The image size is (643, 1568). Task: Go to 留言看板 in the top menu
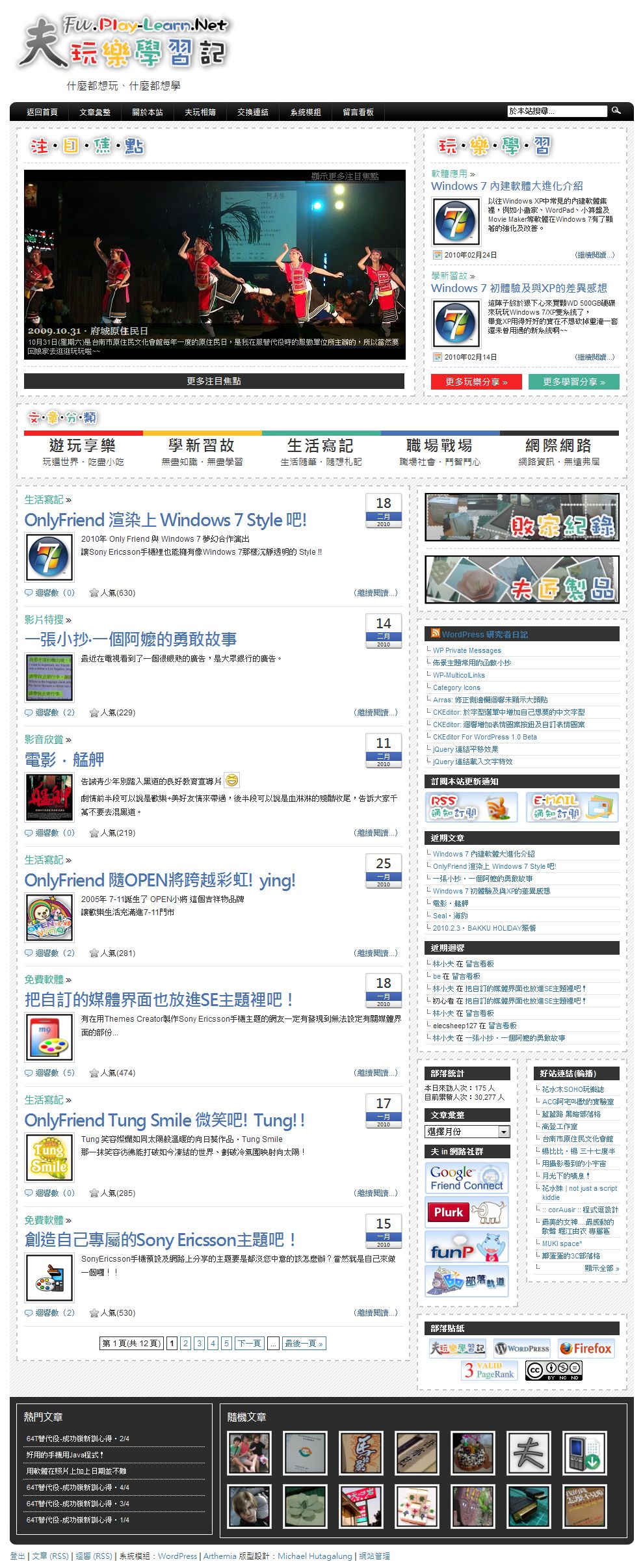click(x=358, y=112)
